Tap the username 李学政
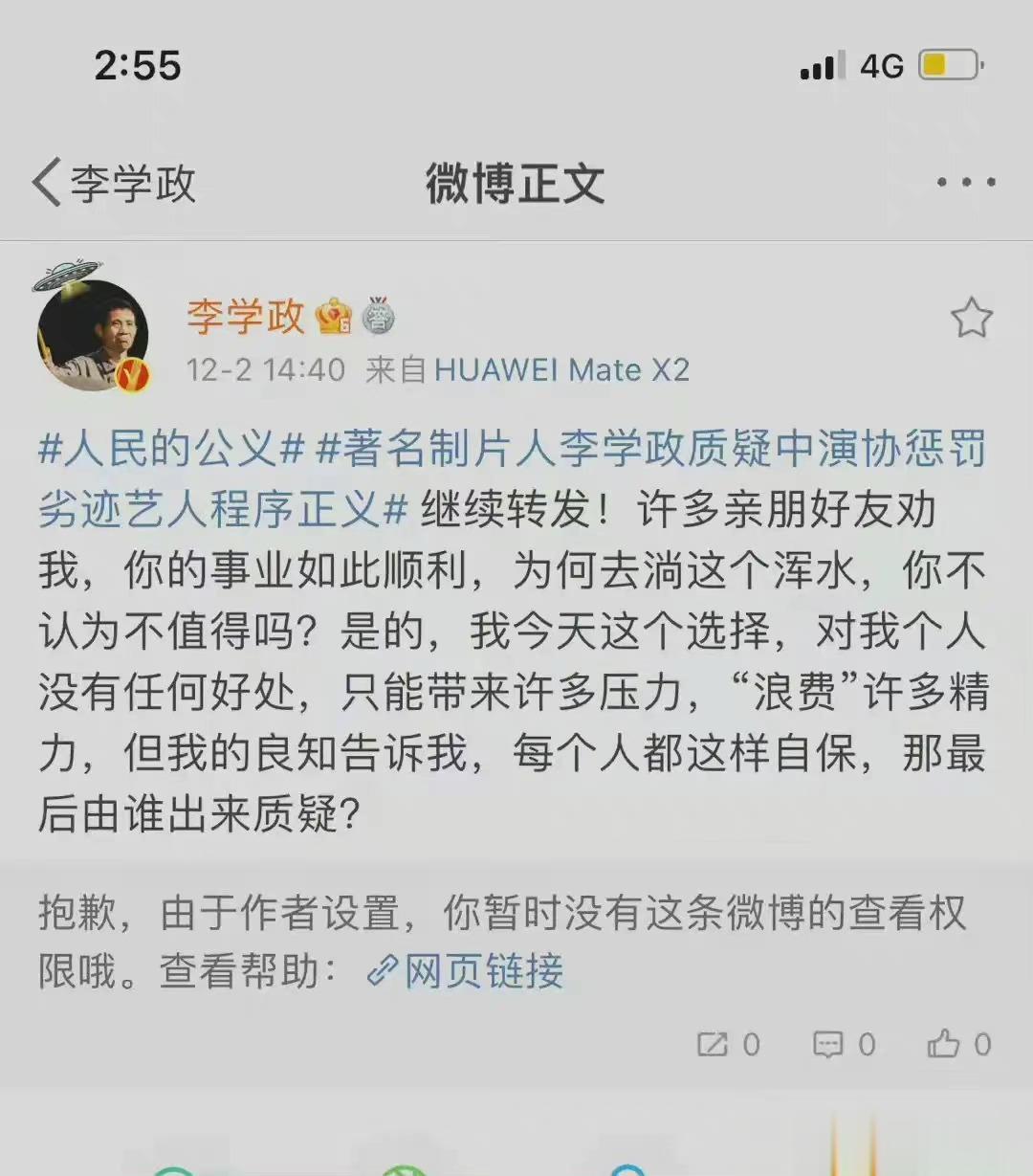 click(245, 317)
